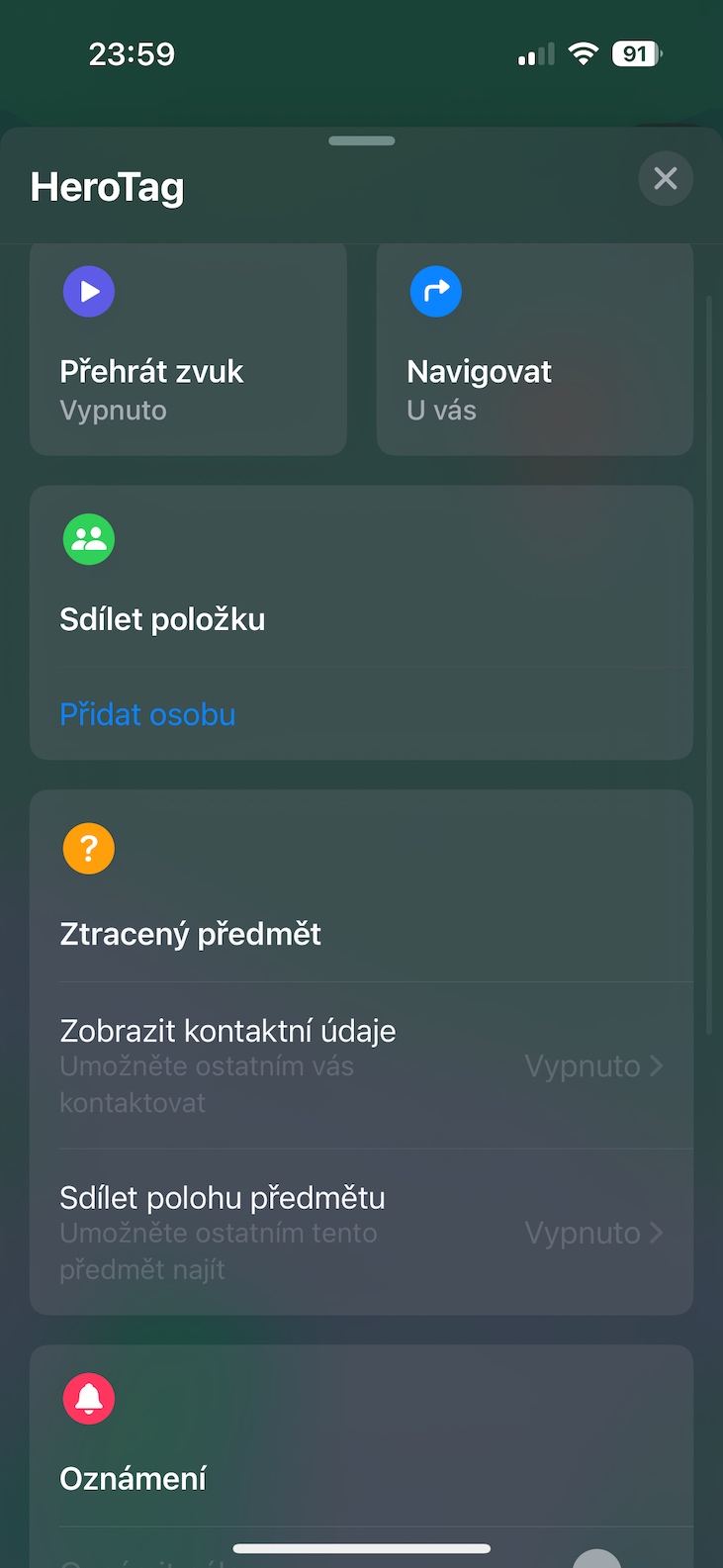Play sound on the HeroTag
723x1568 pixels.
[188, 347]
